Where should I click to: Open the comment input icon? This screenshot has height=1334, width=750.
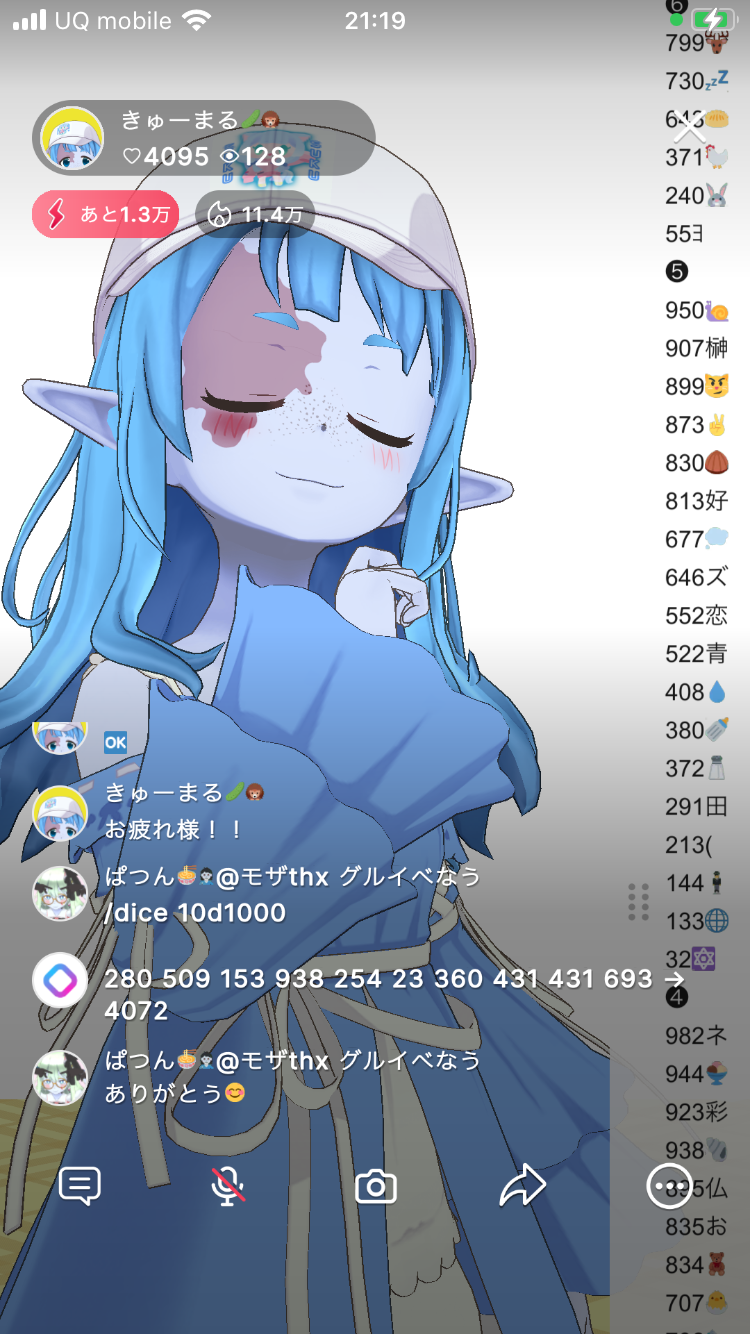coord(80,1186)
